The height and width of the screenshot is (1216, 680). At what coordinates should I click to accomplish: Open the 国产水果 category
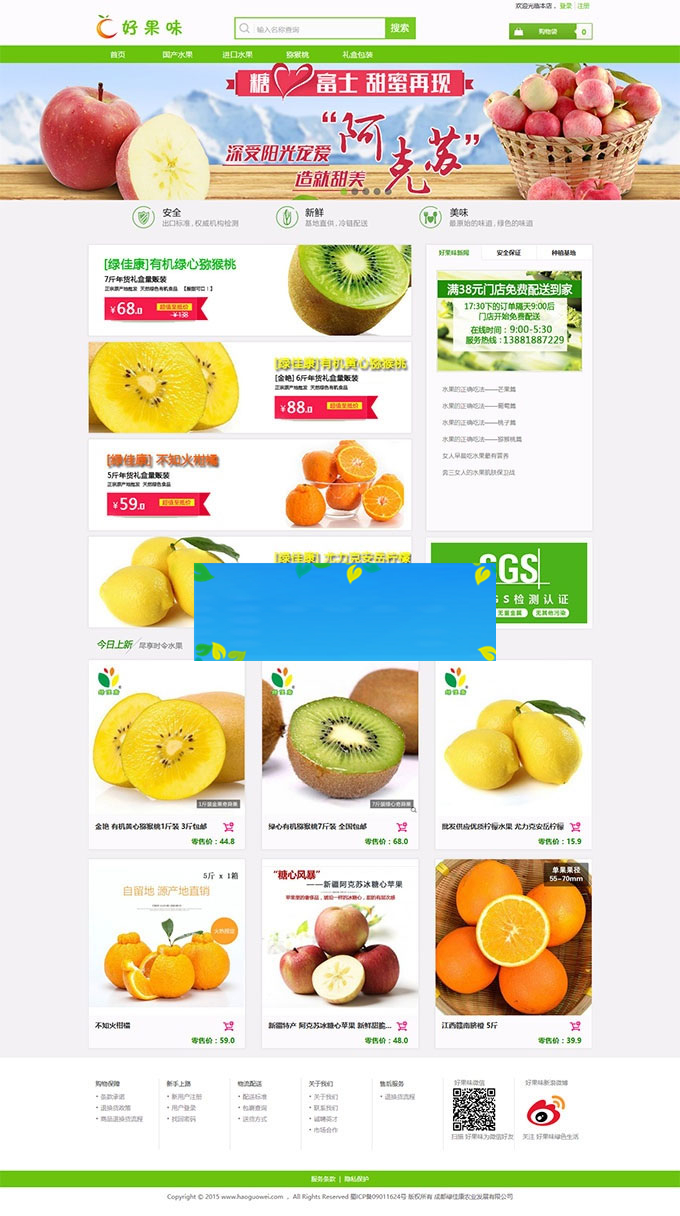[177, 55]
